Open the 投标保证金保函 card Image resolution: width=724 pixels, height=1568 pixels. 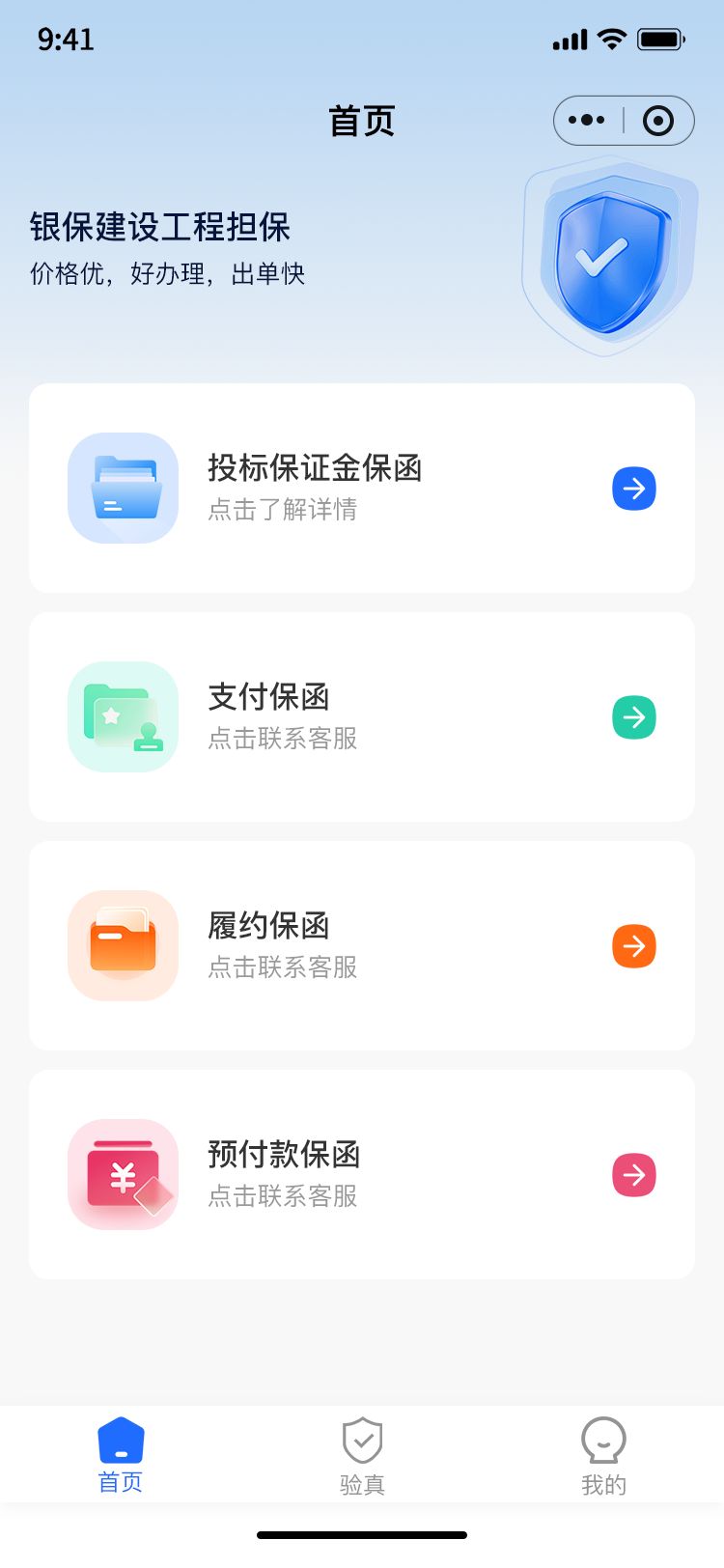(362, 488)
